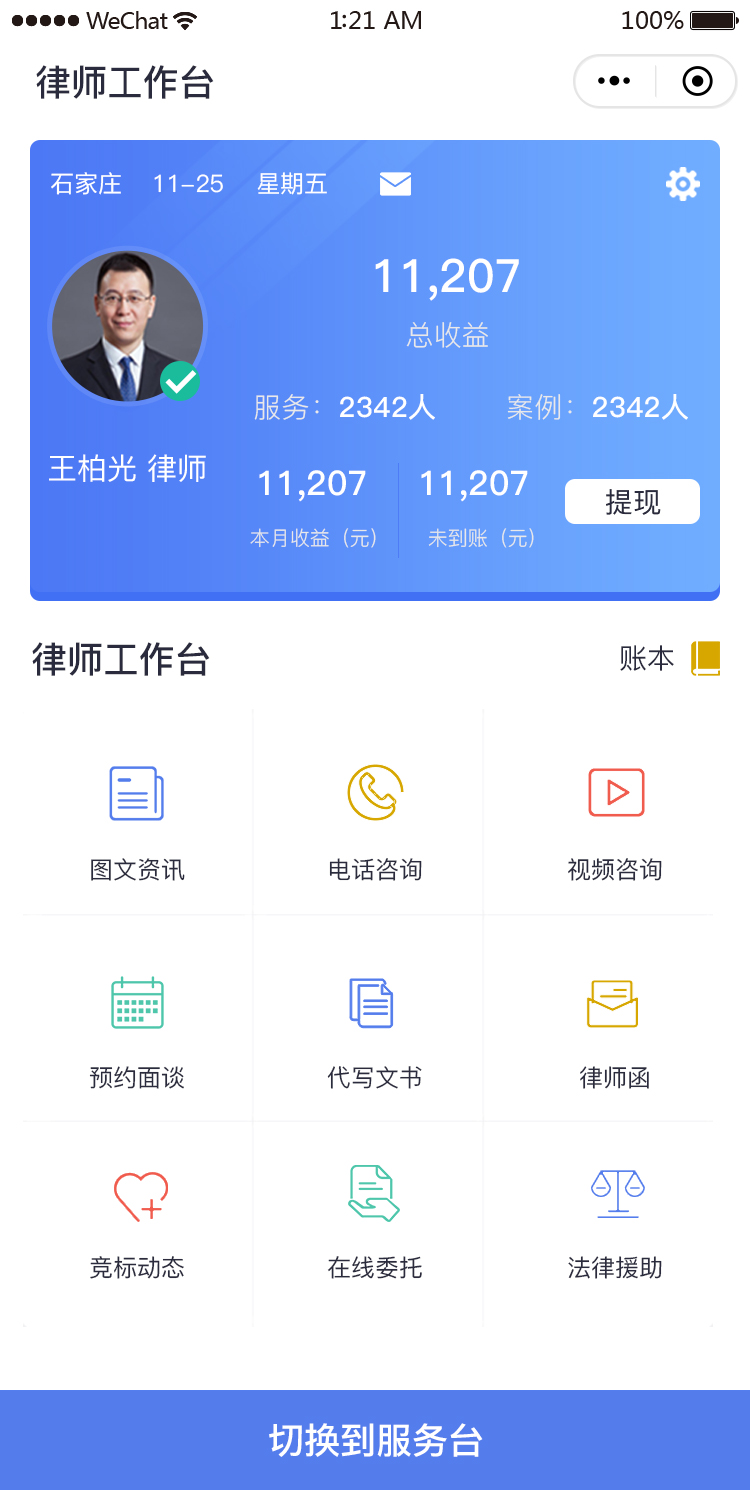Choose 法律援助 legal aid
This screenshot has width=750, height=1490.
(x=615, y=1222)
